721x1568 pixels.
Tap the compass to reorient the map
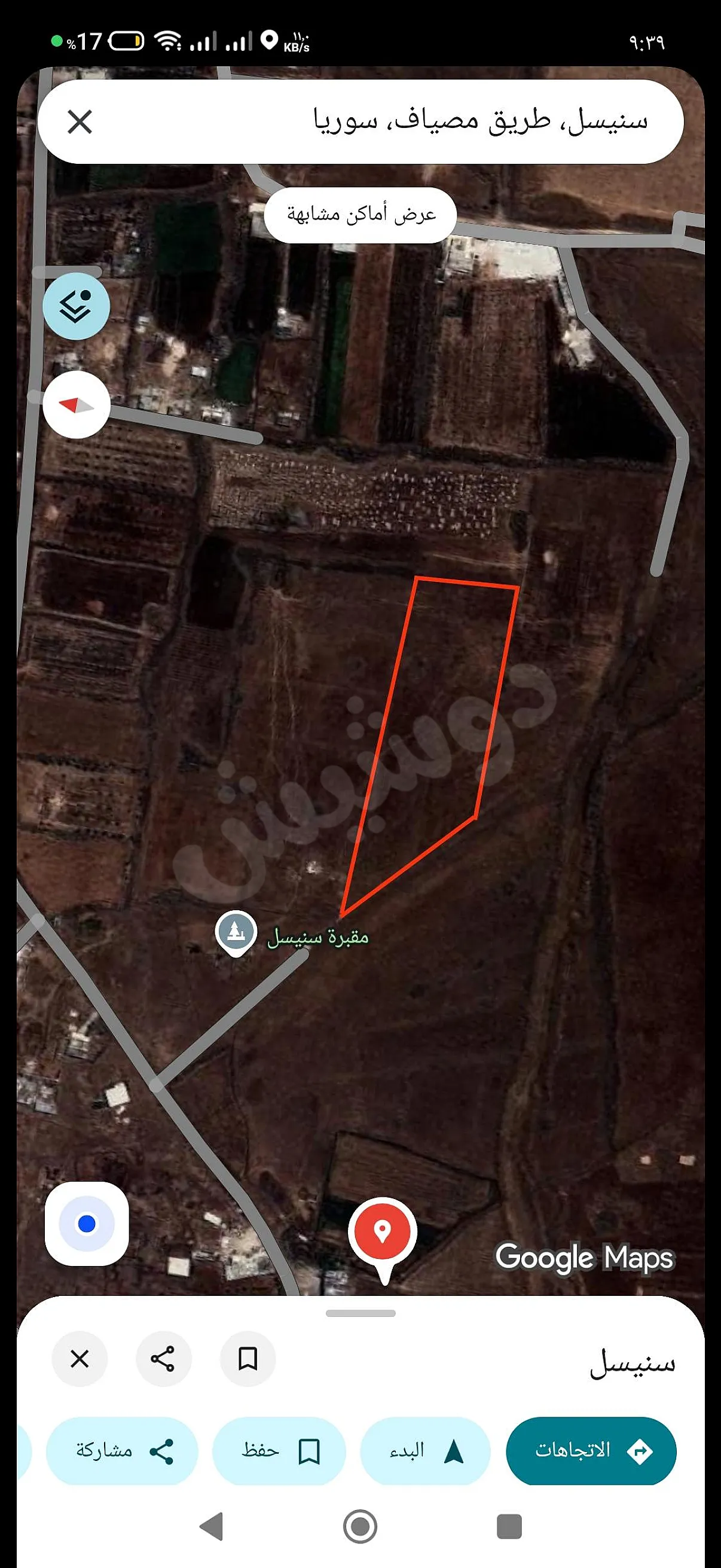(76, 405)
